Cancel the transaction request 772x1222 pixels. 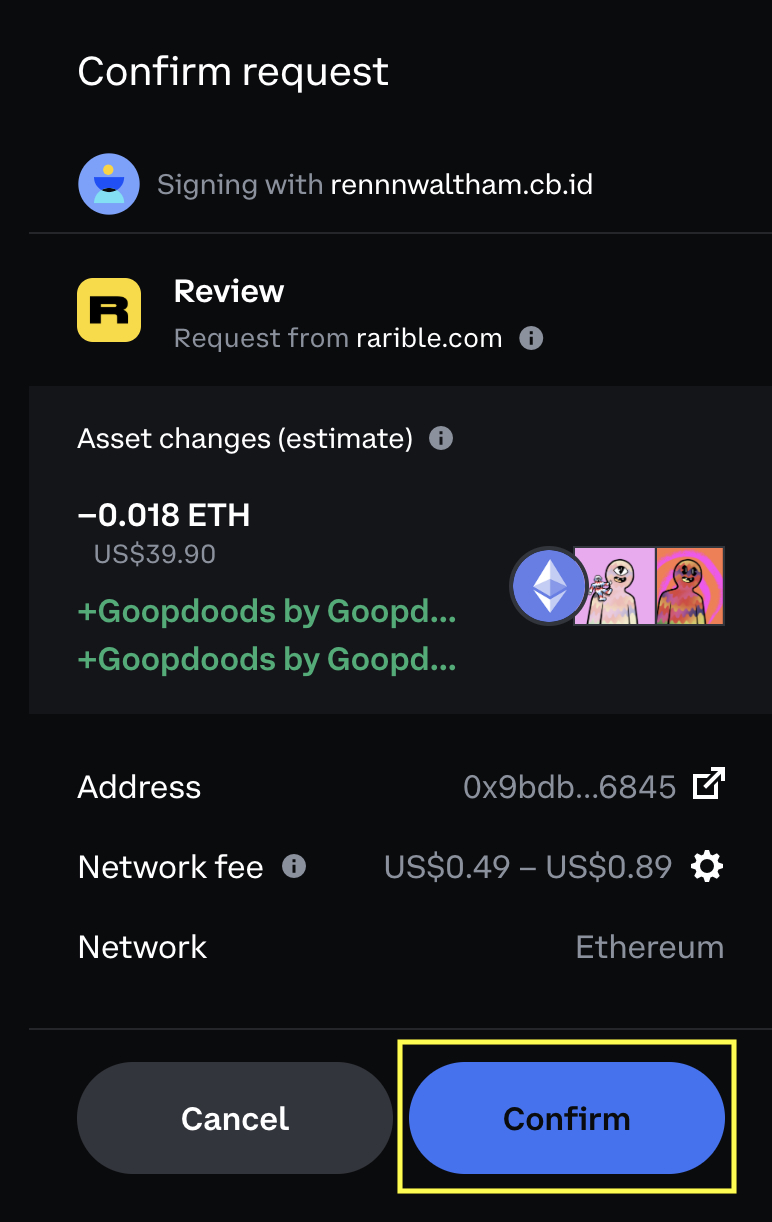point(235,1117)
